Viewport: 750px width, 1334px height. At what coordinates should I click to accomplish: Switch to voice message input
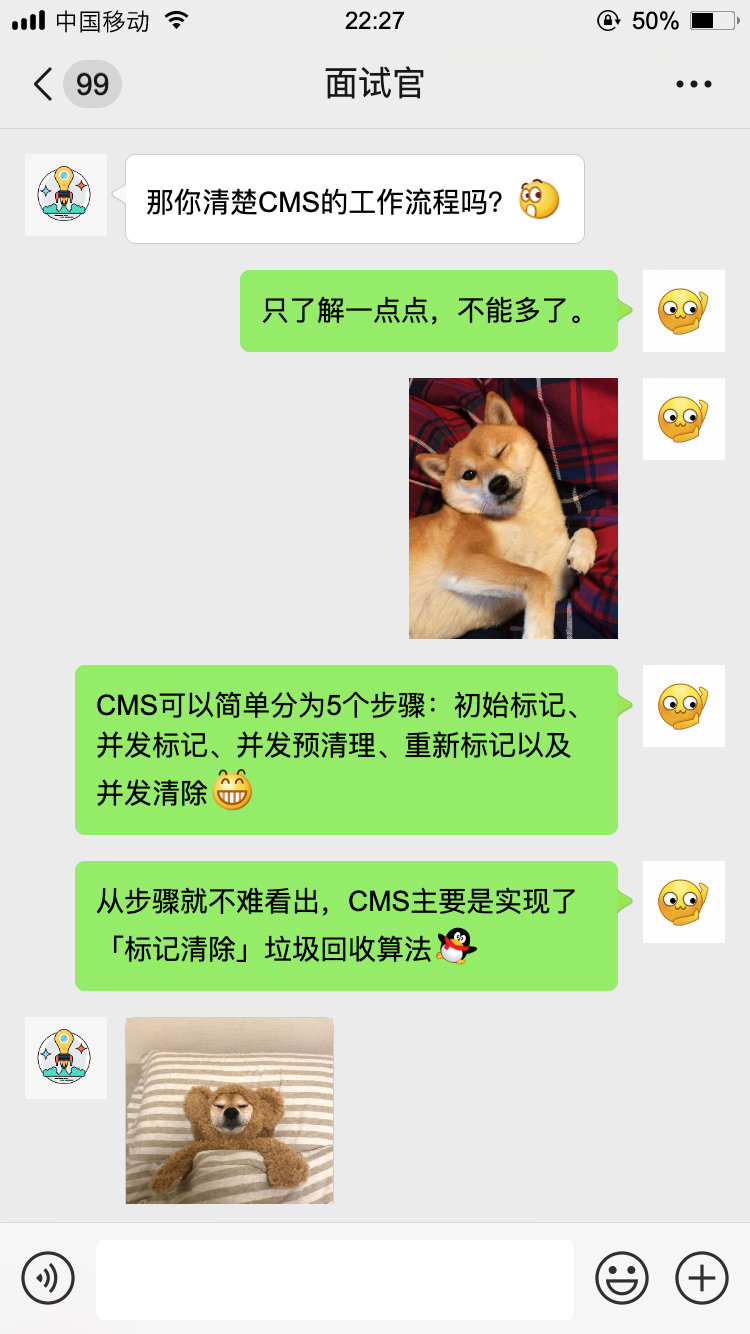tap(48, 1278)
